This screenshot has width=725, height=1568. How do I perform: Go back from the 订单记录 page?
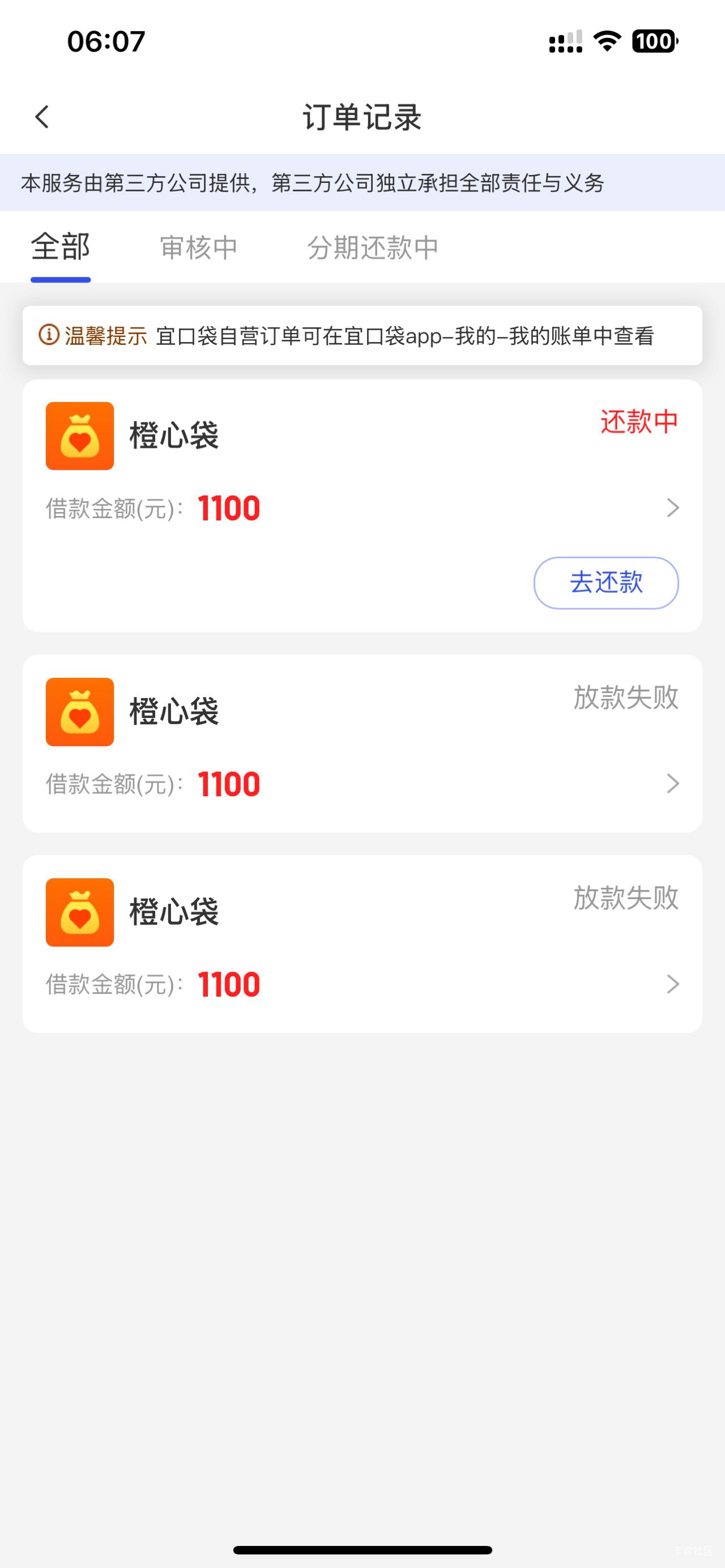click(x=41, y=117)
